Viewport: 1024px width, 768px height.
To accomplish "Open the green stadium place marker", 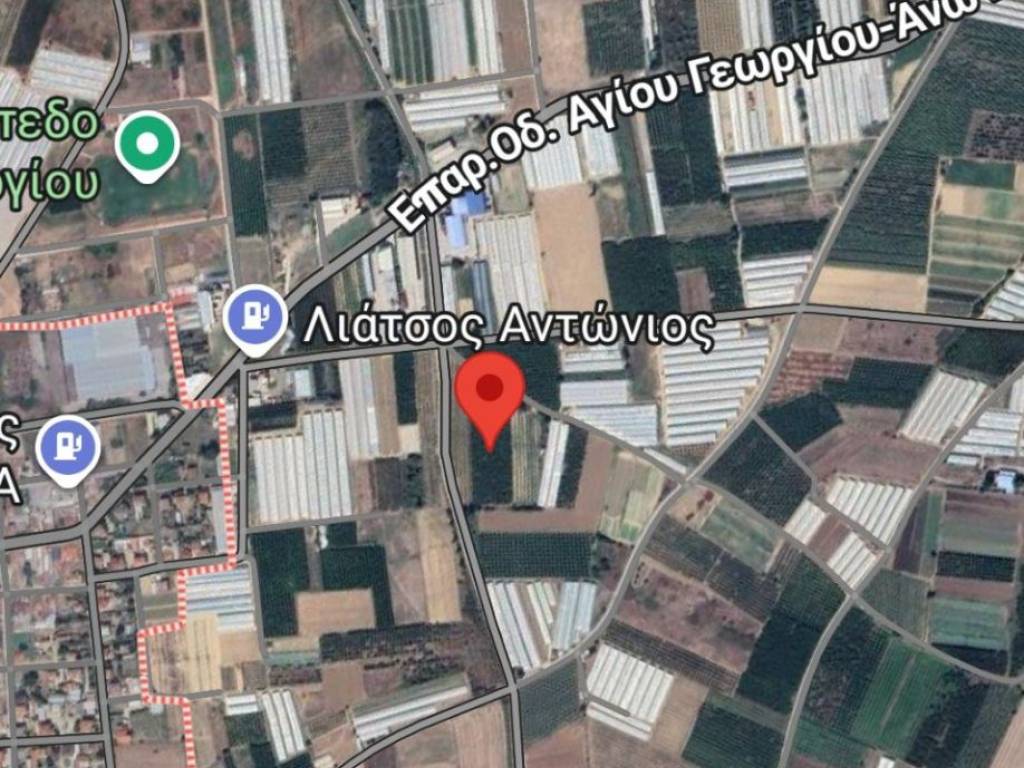I will [x=147, y=146].
